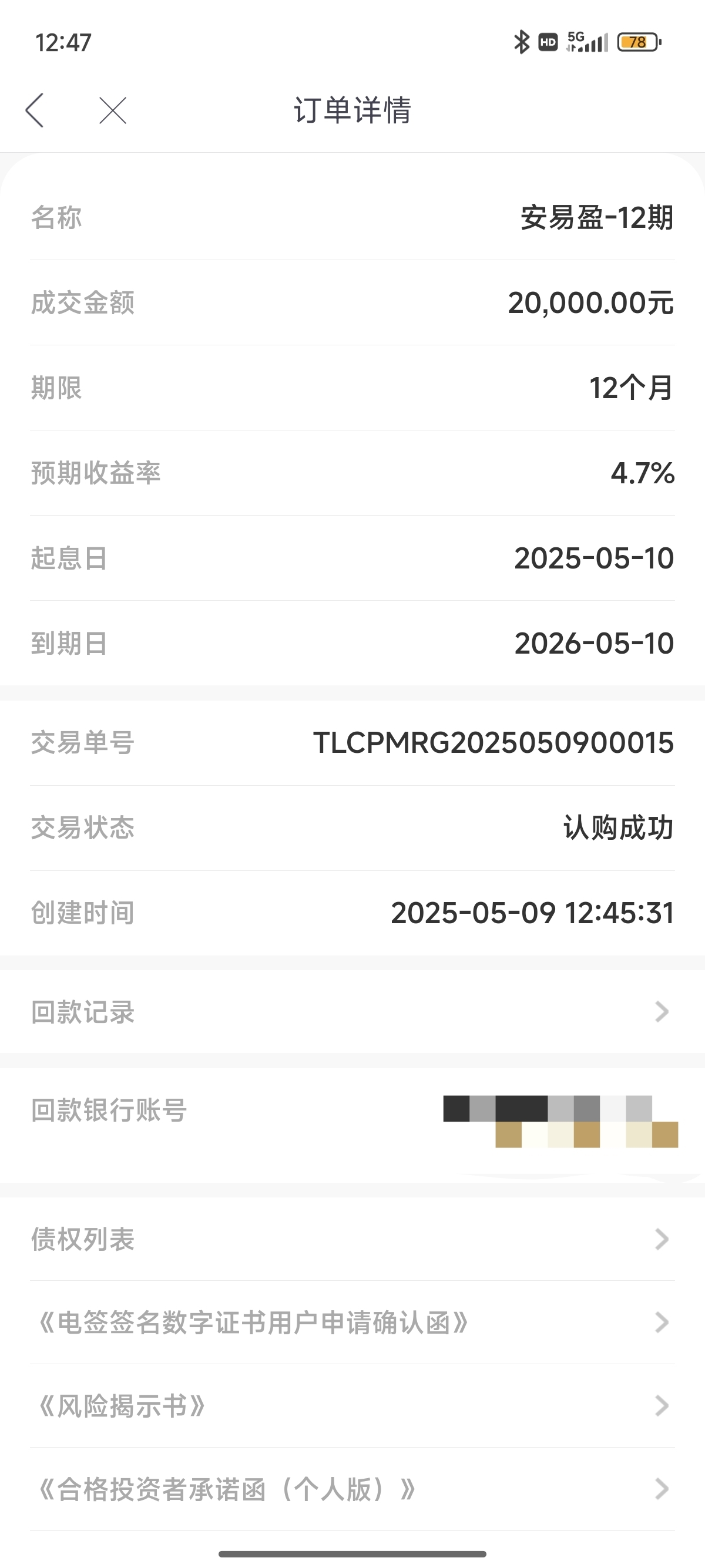
Task: Open 《合格投资者承诺函(个人版)》
Action: click(352, 1489)
